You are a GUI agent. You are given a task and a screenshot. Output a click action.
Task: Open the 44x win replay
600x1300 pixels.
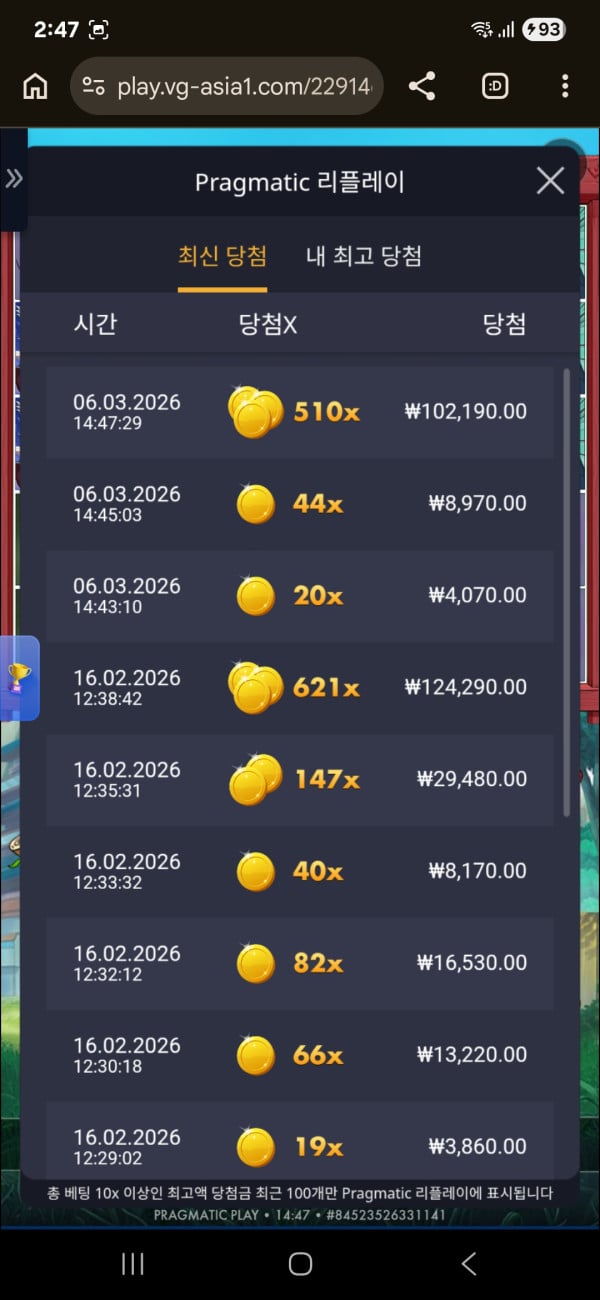tap(299, 503)
